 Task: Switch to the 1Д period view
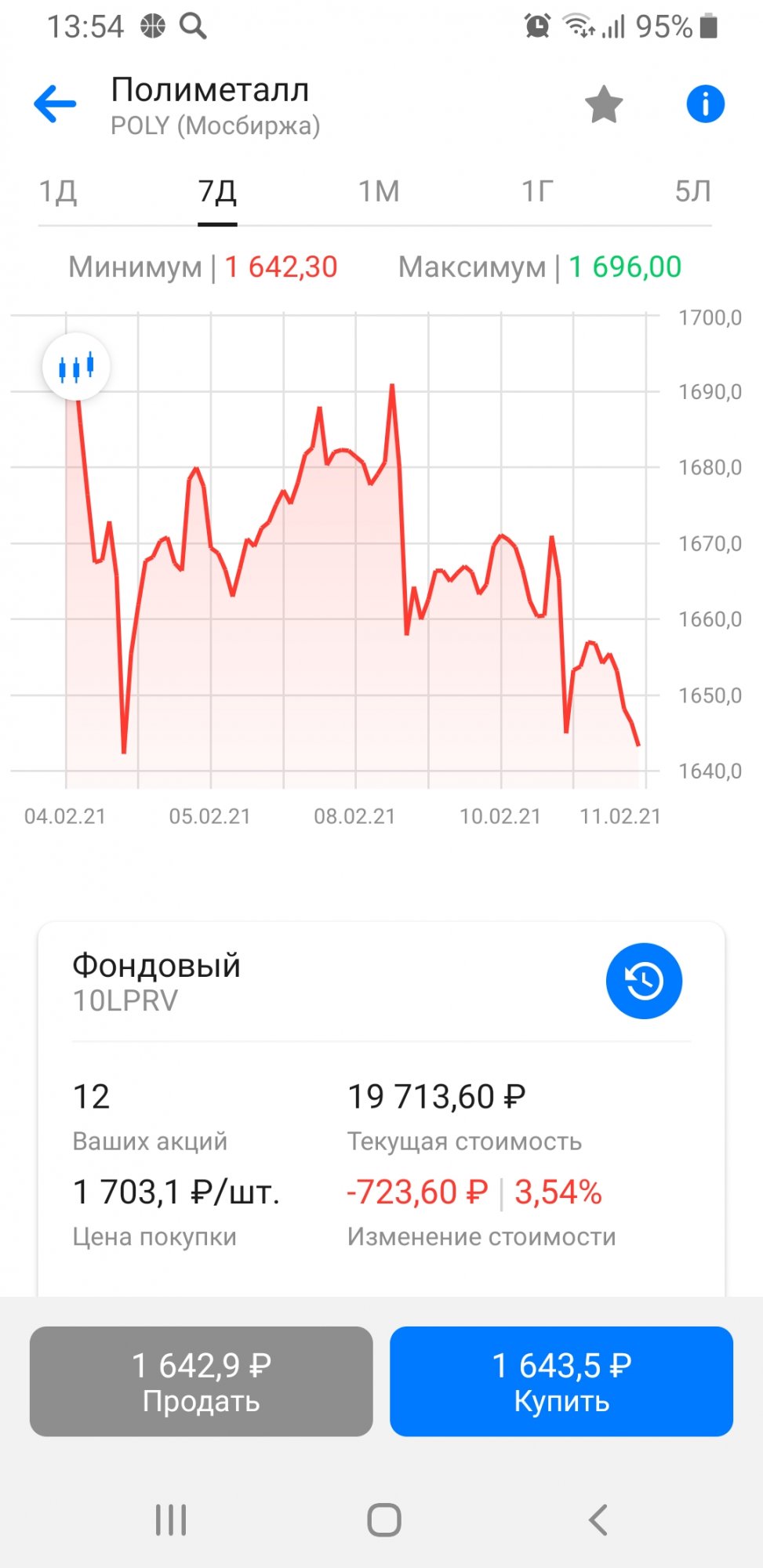point(57,191)
